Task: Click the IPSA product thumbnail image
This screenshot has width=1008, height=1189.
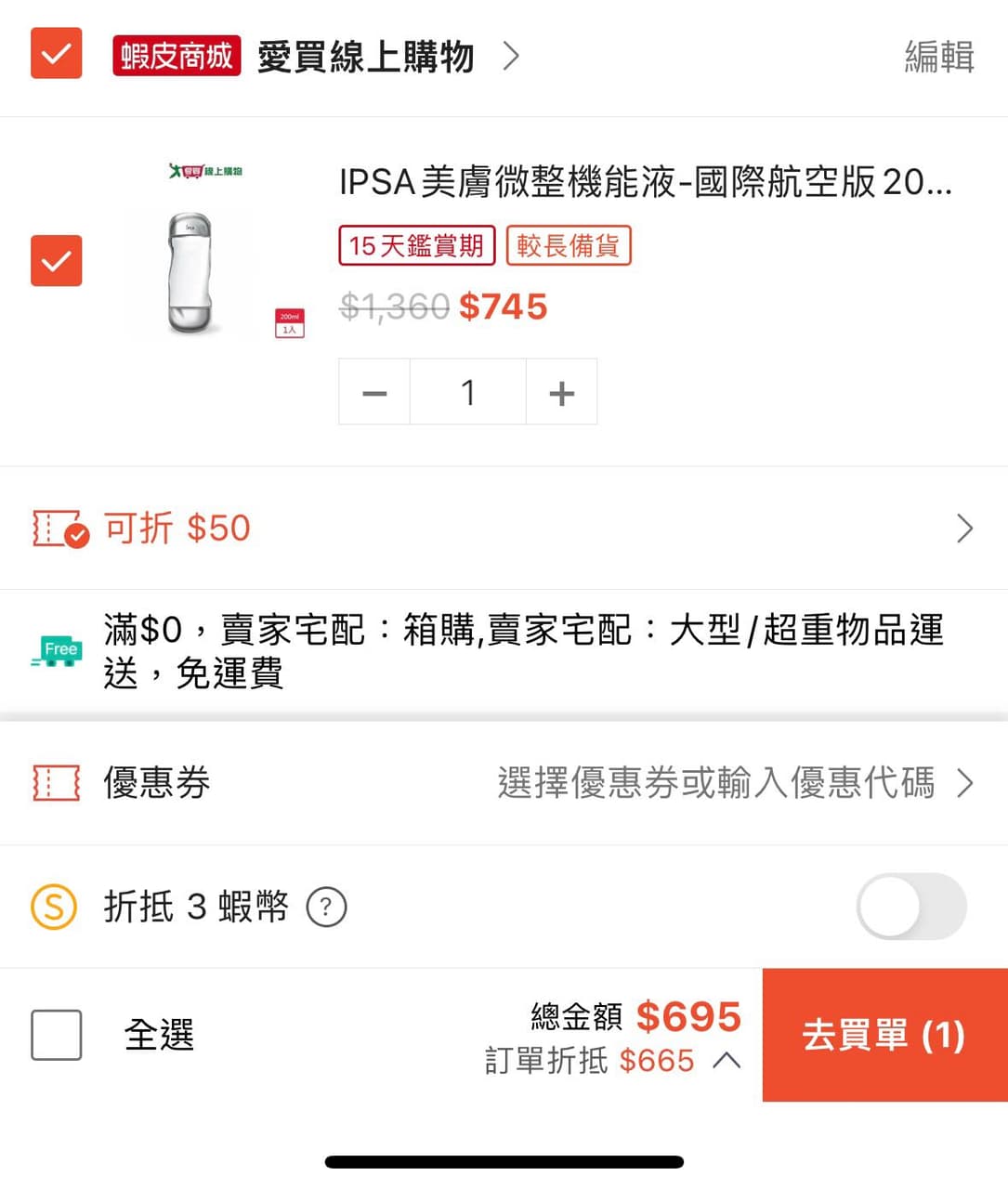Action: (190, 274)
